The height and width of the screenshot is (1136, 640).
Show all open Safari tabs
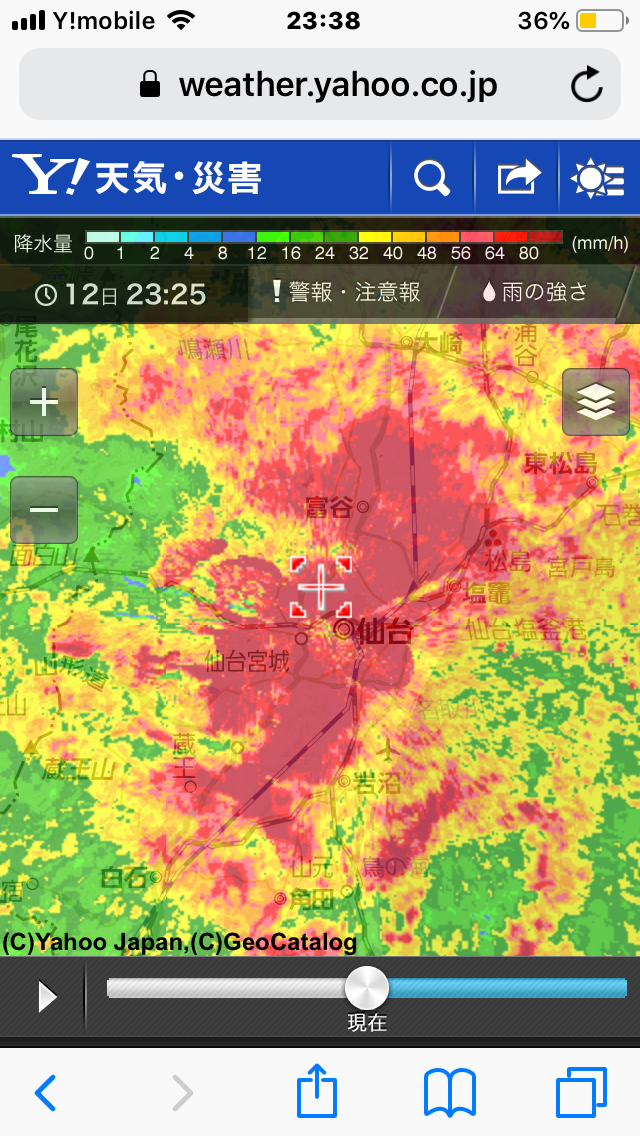coord(581,1093)
